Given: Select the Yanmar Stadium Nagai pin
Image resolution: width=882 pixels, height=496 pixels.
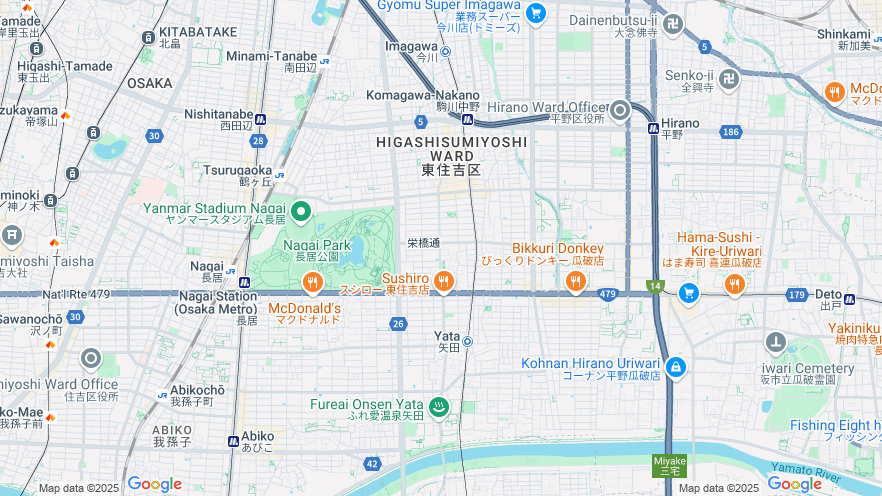Looking at the screenshot, I should click(x=299, y=212).
